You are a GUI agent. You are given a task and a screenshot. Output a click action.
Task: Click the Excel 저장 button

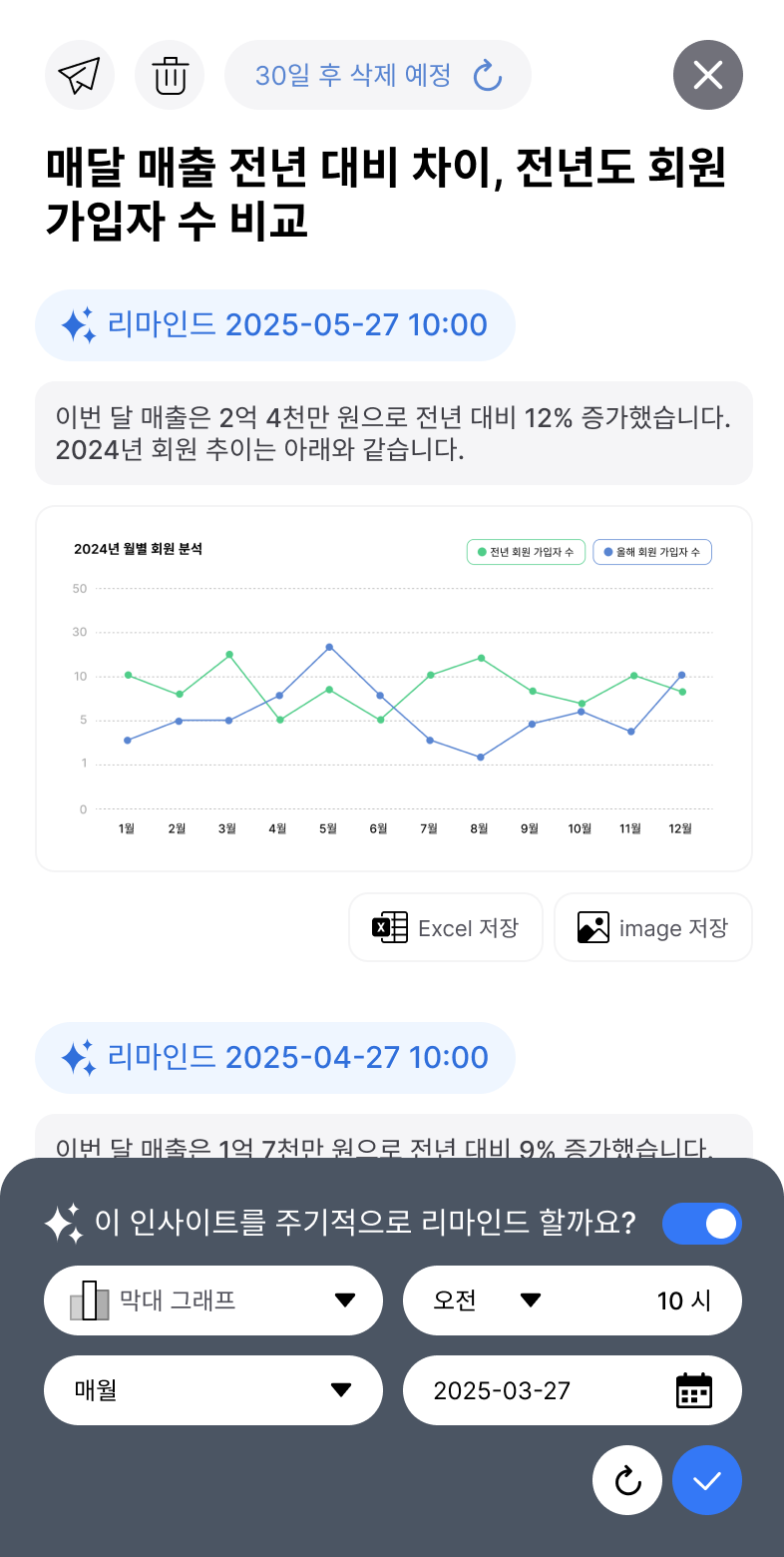pos(446,927)
